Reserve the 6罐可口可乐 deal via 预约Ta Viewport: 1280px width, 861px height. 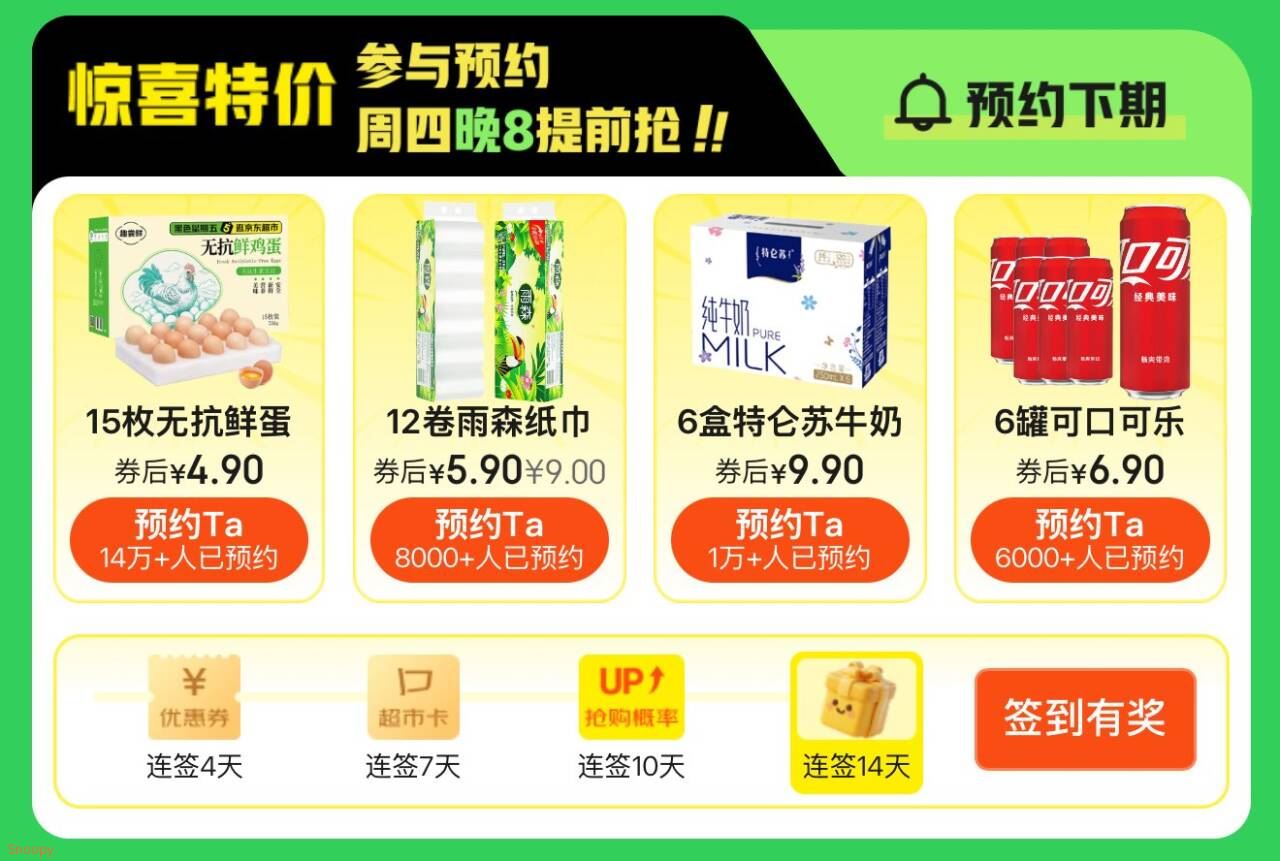[1090, 540]
